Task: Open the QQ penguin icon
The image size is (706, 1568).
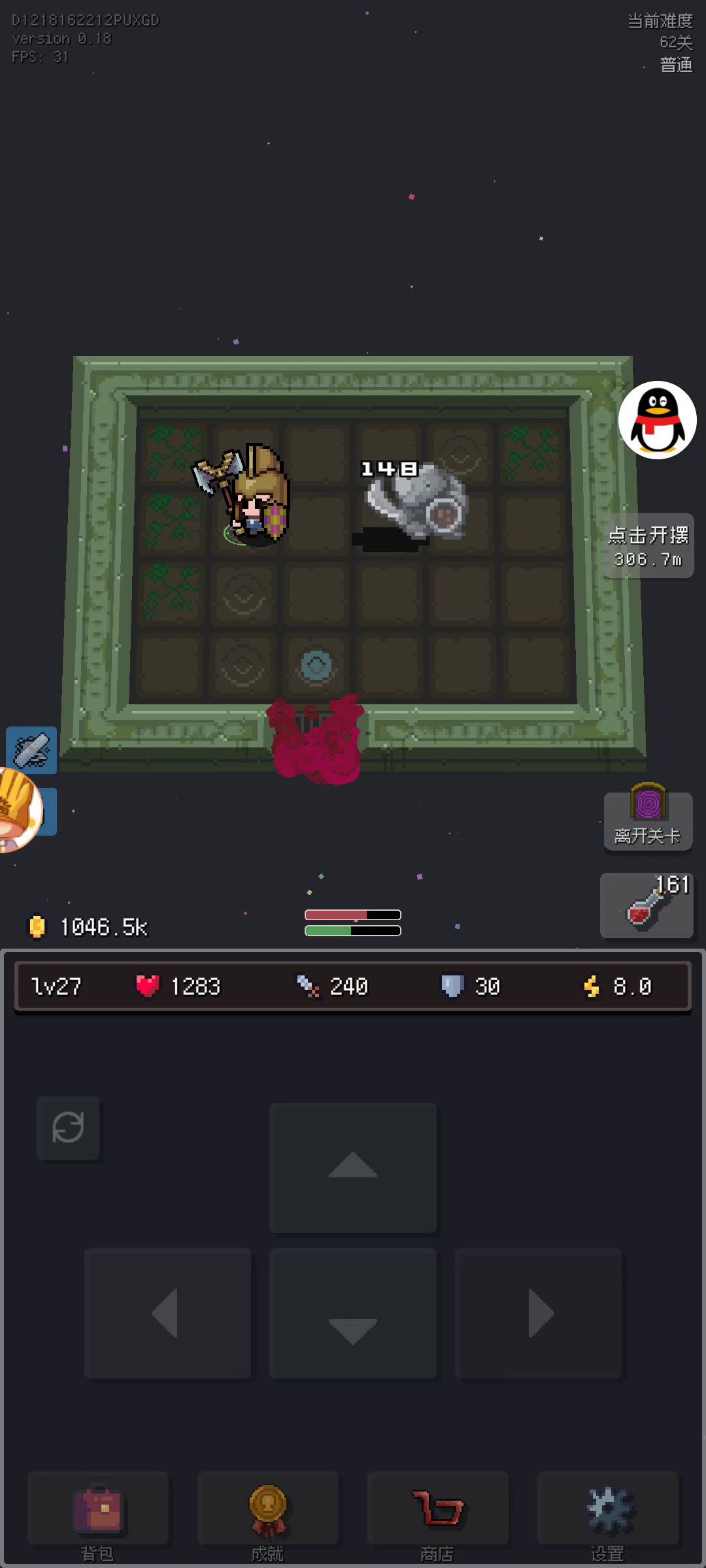Action: [x=658, y=420]
